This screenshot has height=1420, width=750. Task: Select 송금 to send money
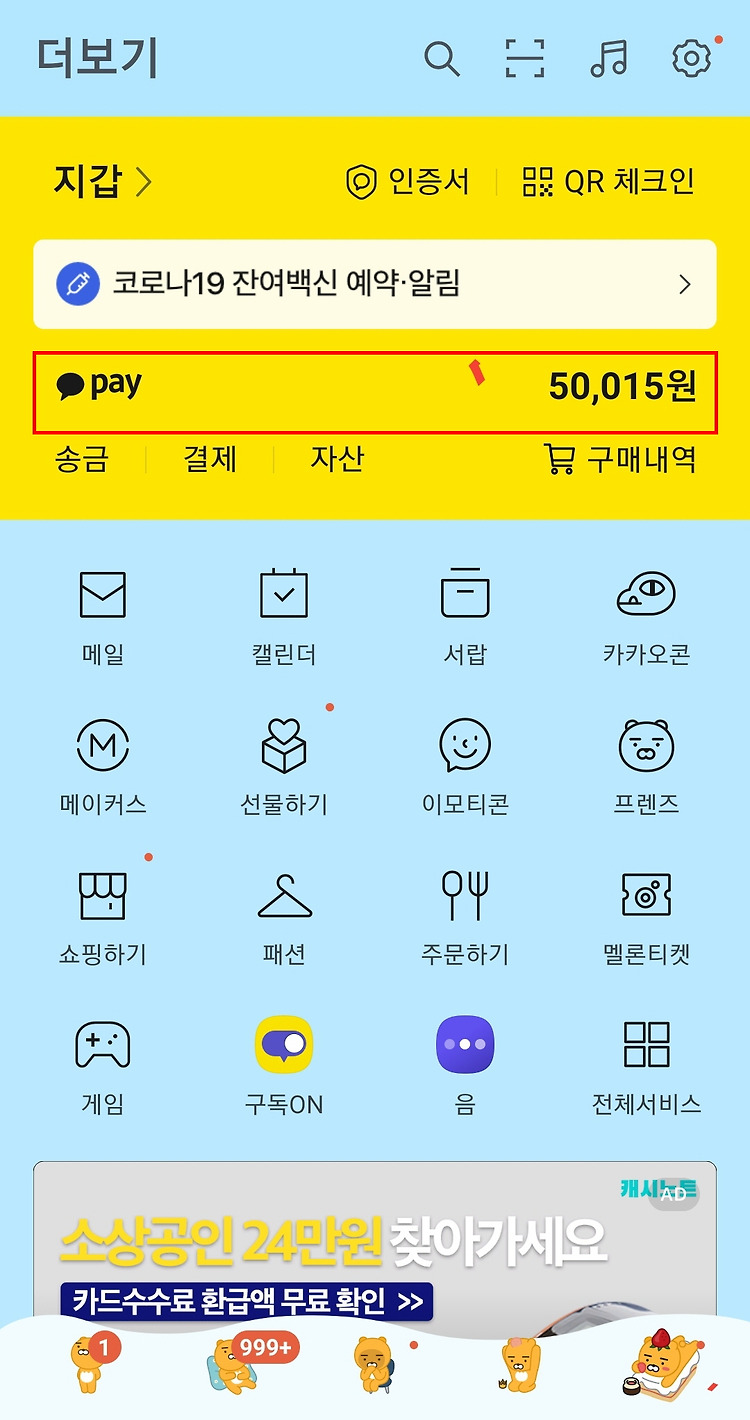[81, 459]
